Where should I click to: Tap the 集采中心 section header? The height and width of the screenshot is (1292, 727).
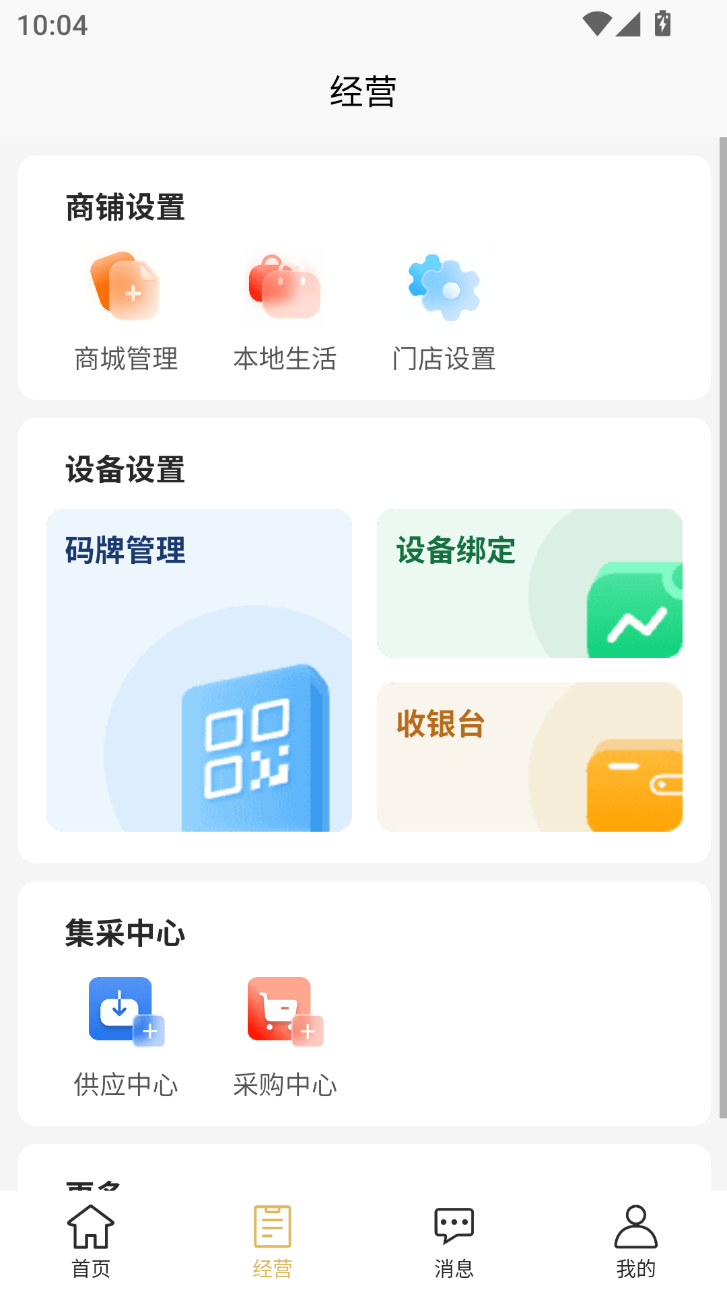pyautogui.click(x=124, y=932)
